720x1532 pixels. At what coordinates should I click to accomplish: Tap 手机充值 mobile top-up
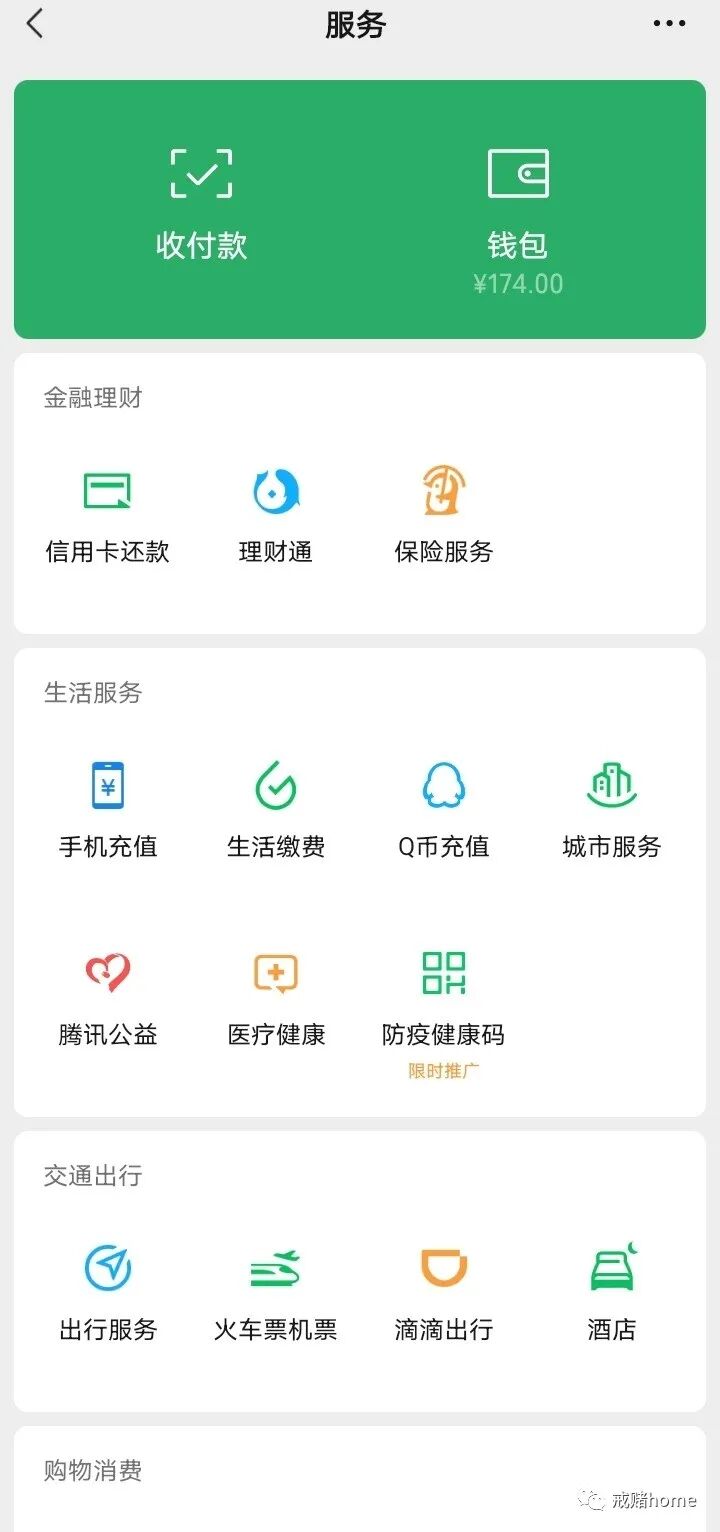click(107, 809)
